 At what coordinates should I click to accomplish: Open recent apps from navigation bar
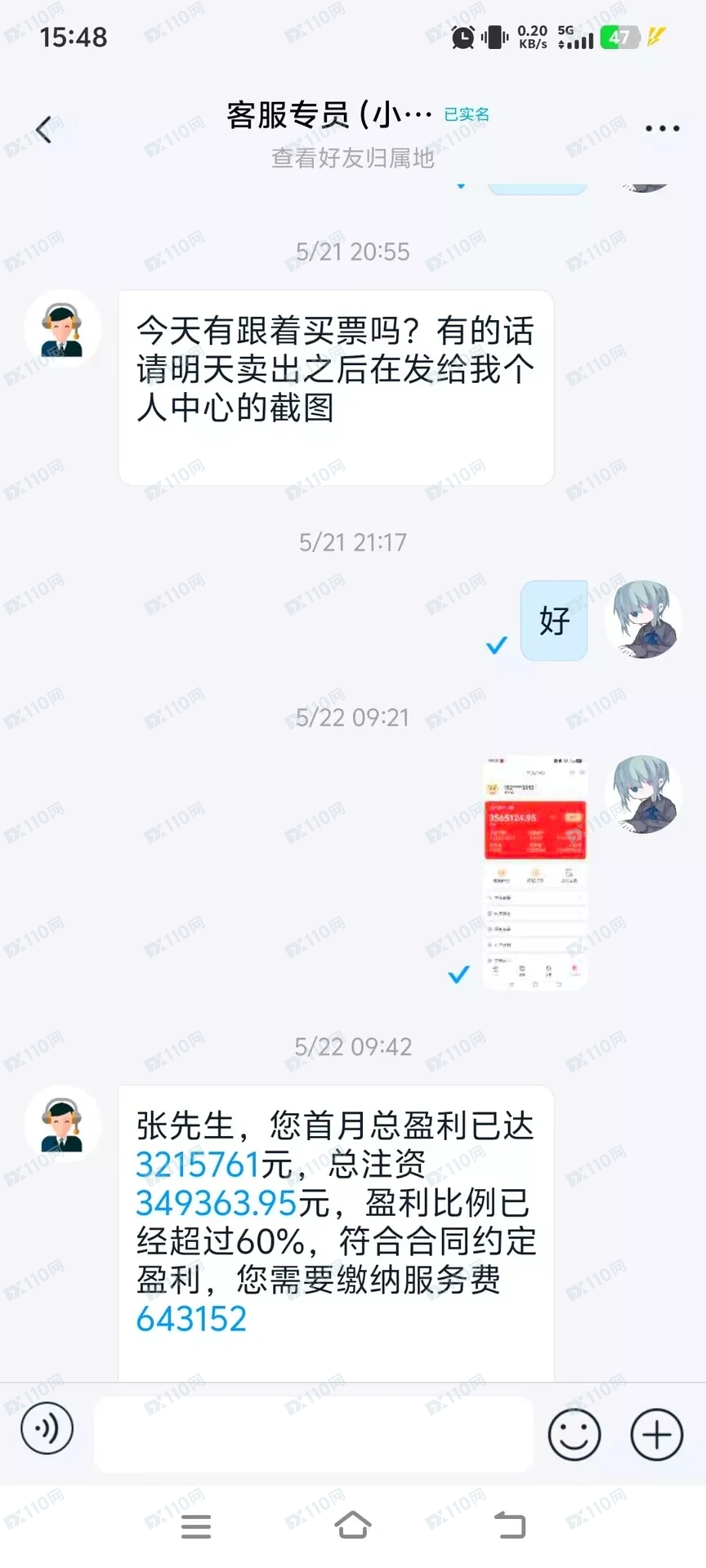[x=196, y=1526]
